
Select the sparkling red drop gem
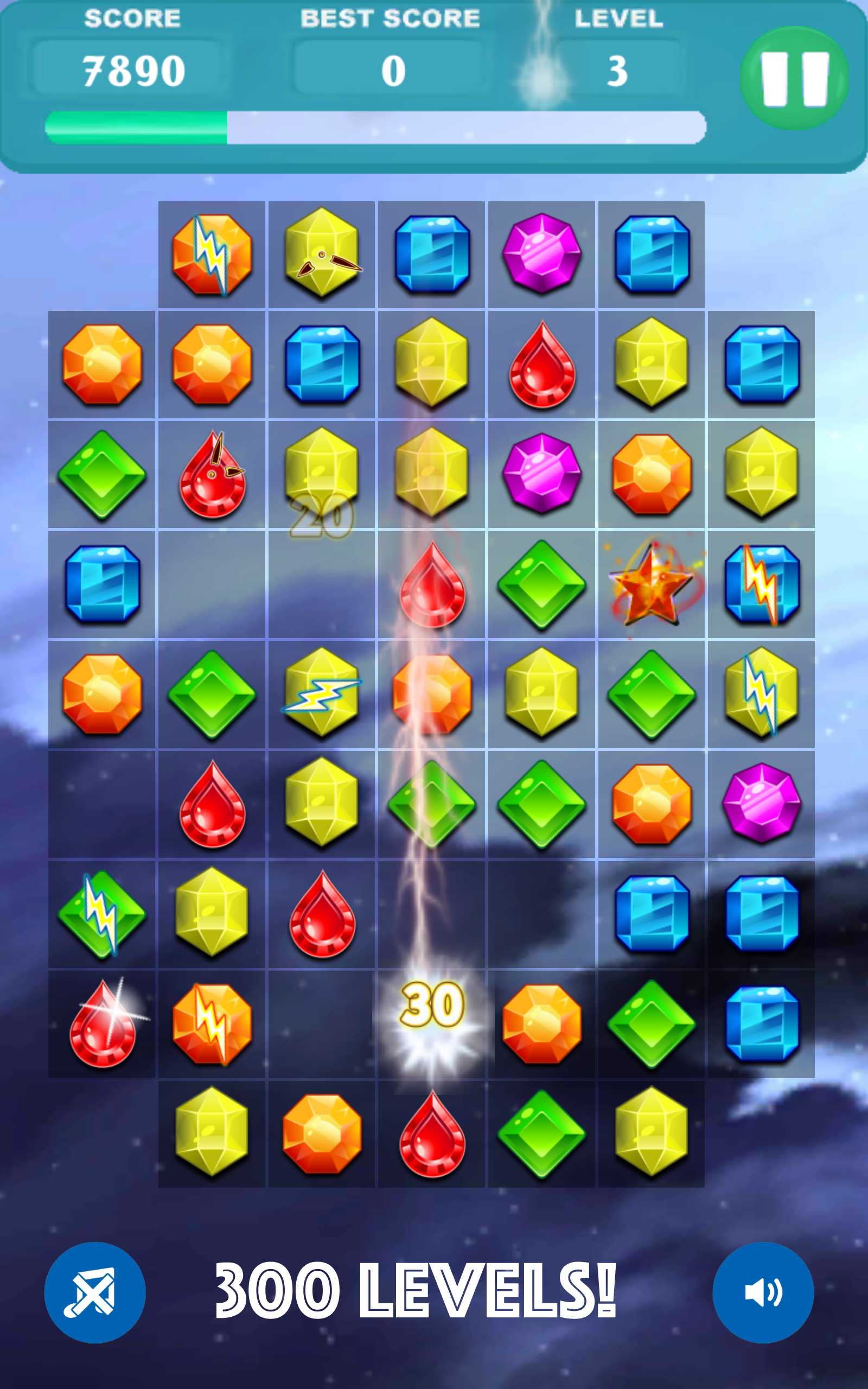coord(102,1024)
